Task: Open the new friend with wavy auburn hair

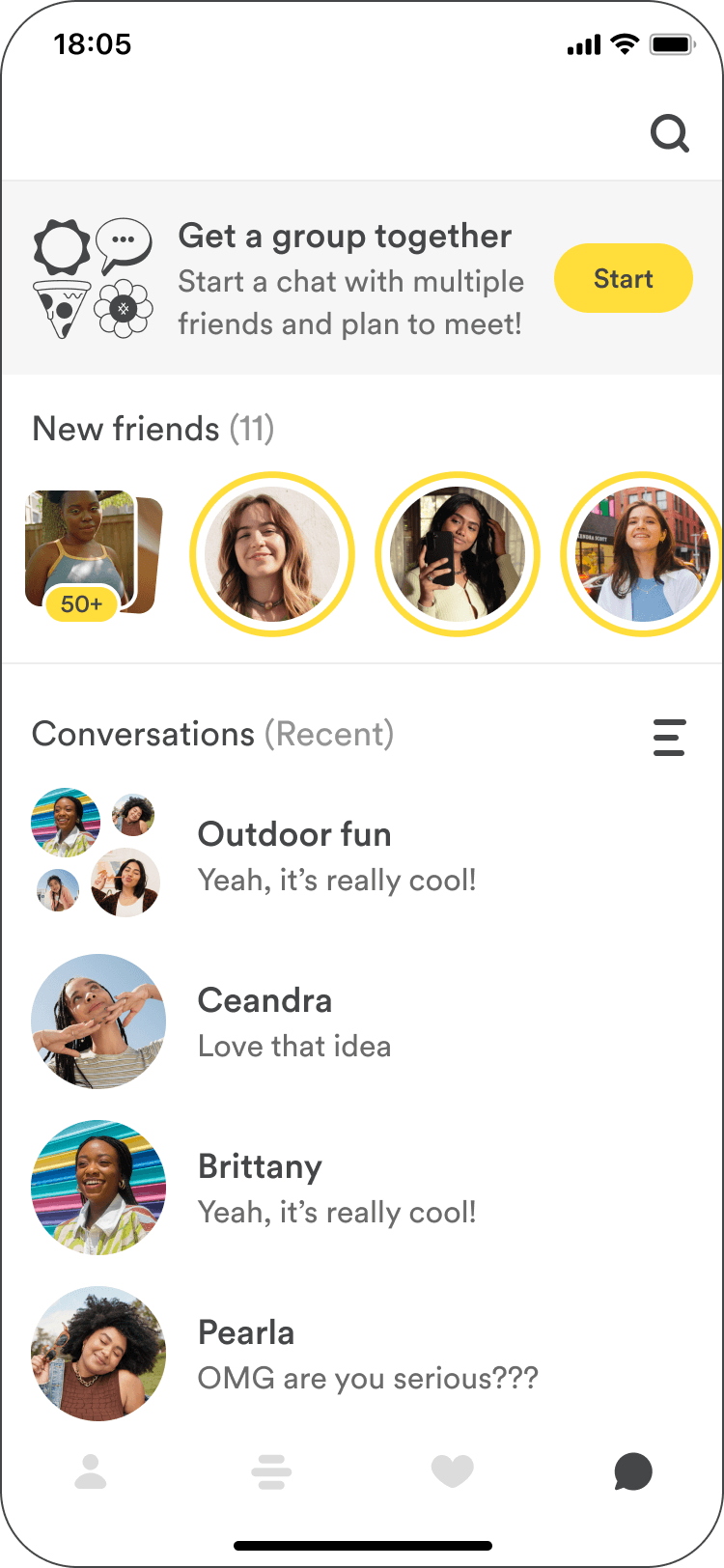Action: coord(272,554)
